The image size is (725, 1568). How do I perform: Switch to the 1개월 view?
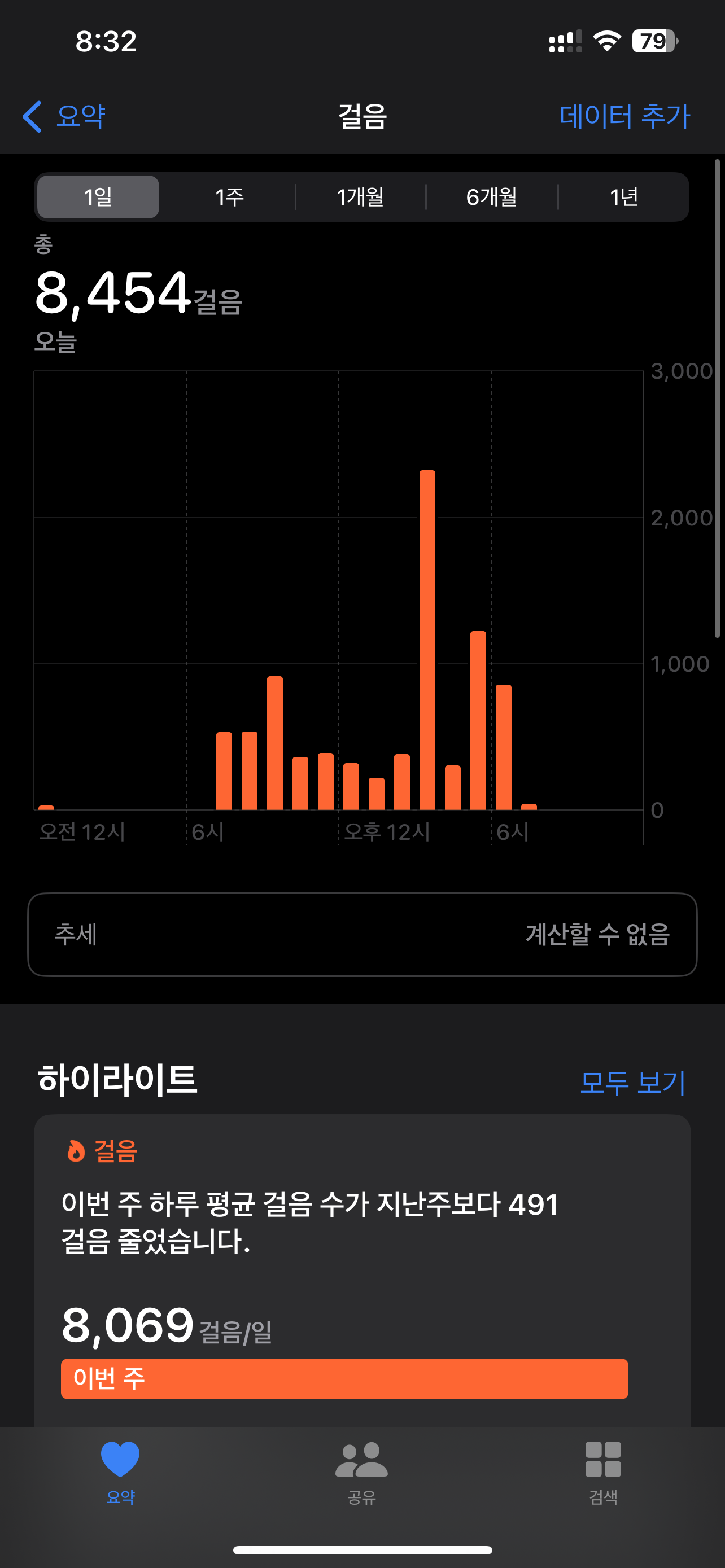click(360, 197)
